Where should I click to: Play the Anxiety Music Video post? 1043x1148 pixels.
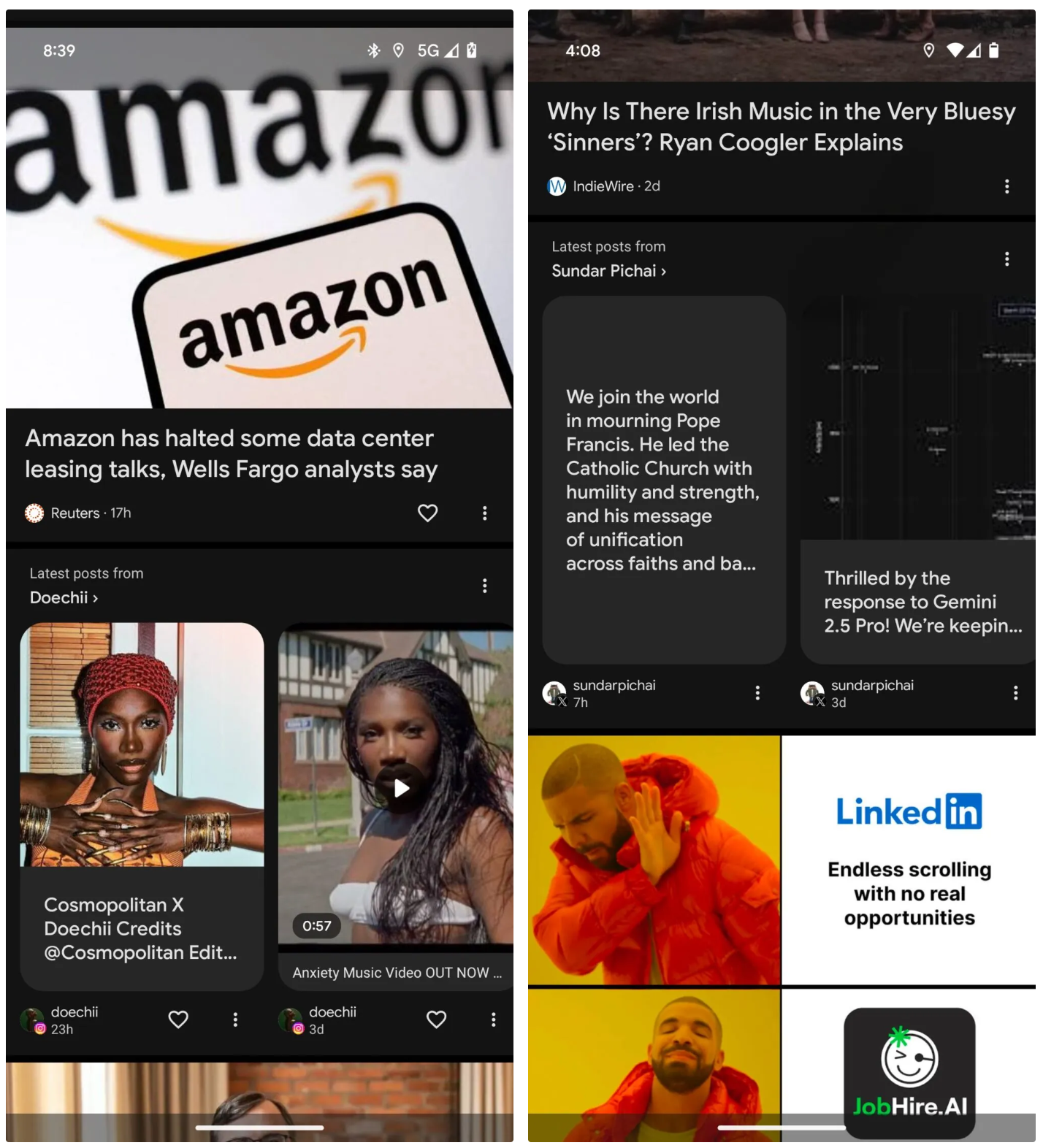[401, 789]
